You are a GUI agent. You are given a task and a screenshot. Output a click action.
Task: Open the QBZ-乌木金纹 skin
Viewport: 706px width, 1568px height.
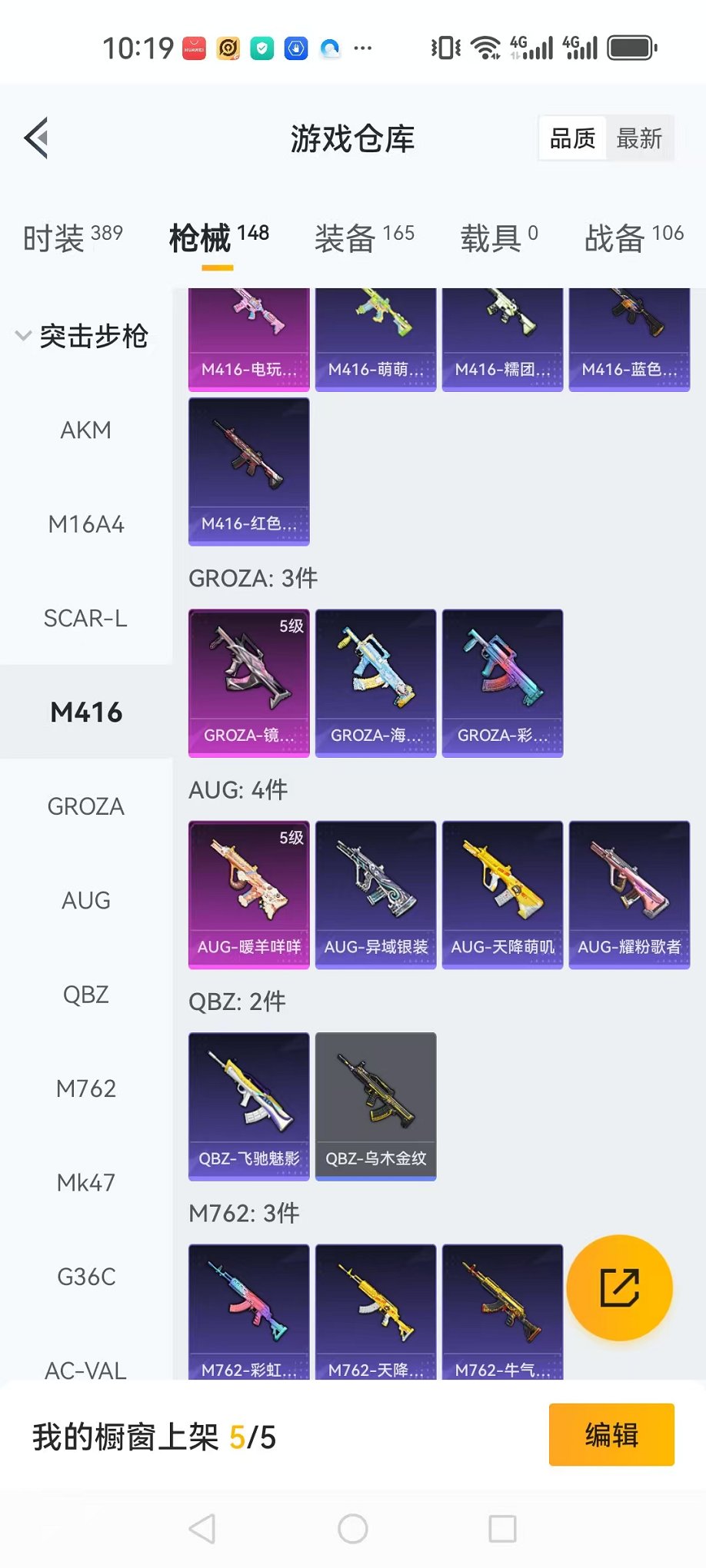pos(375,1105)
